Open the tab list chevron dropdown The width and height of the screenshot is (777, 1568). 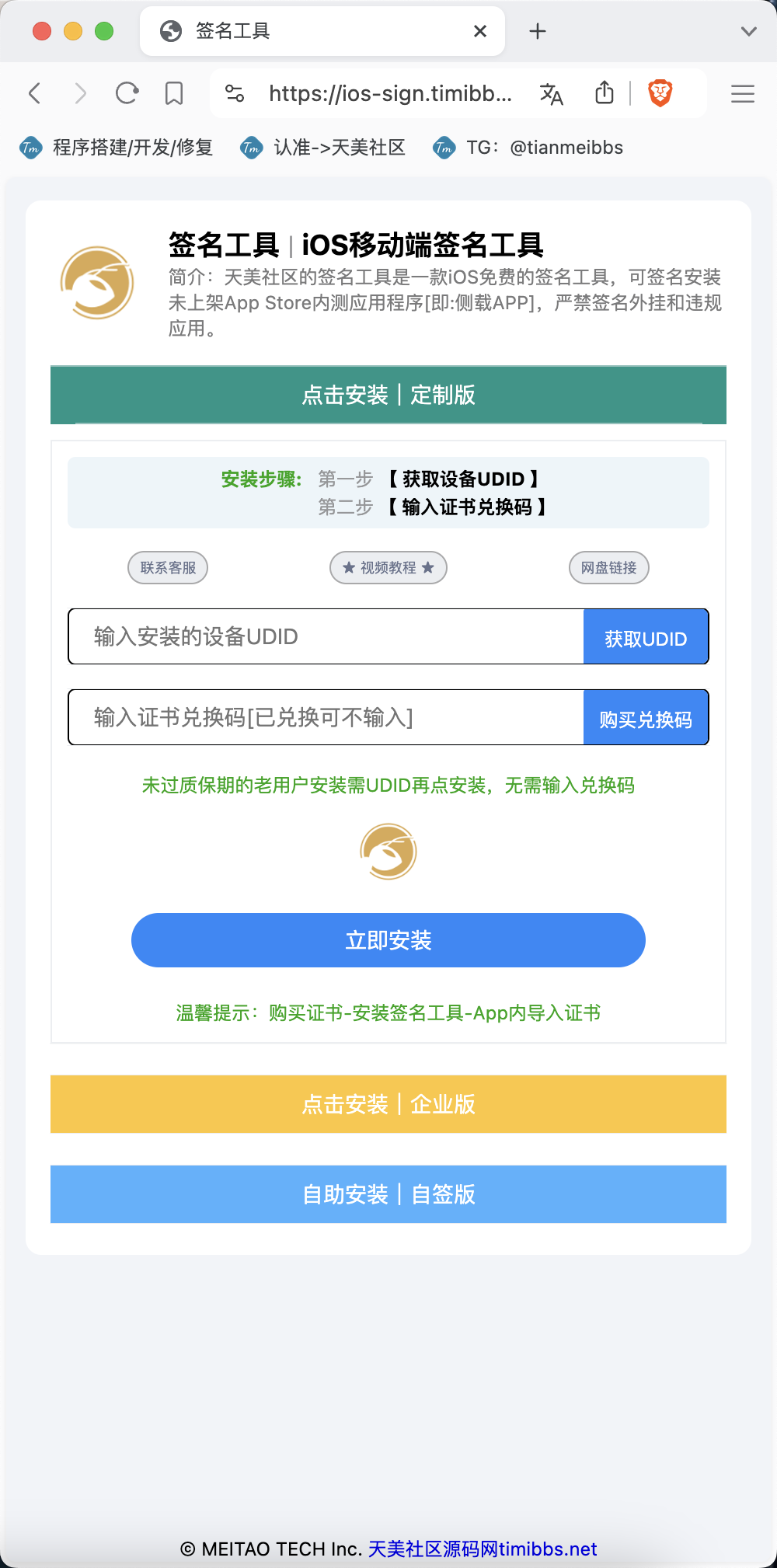747,31
